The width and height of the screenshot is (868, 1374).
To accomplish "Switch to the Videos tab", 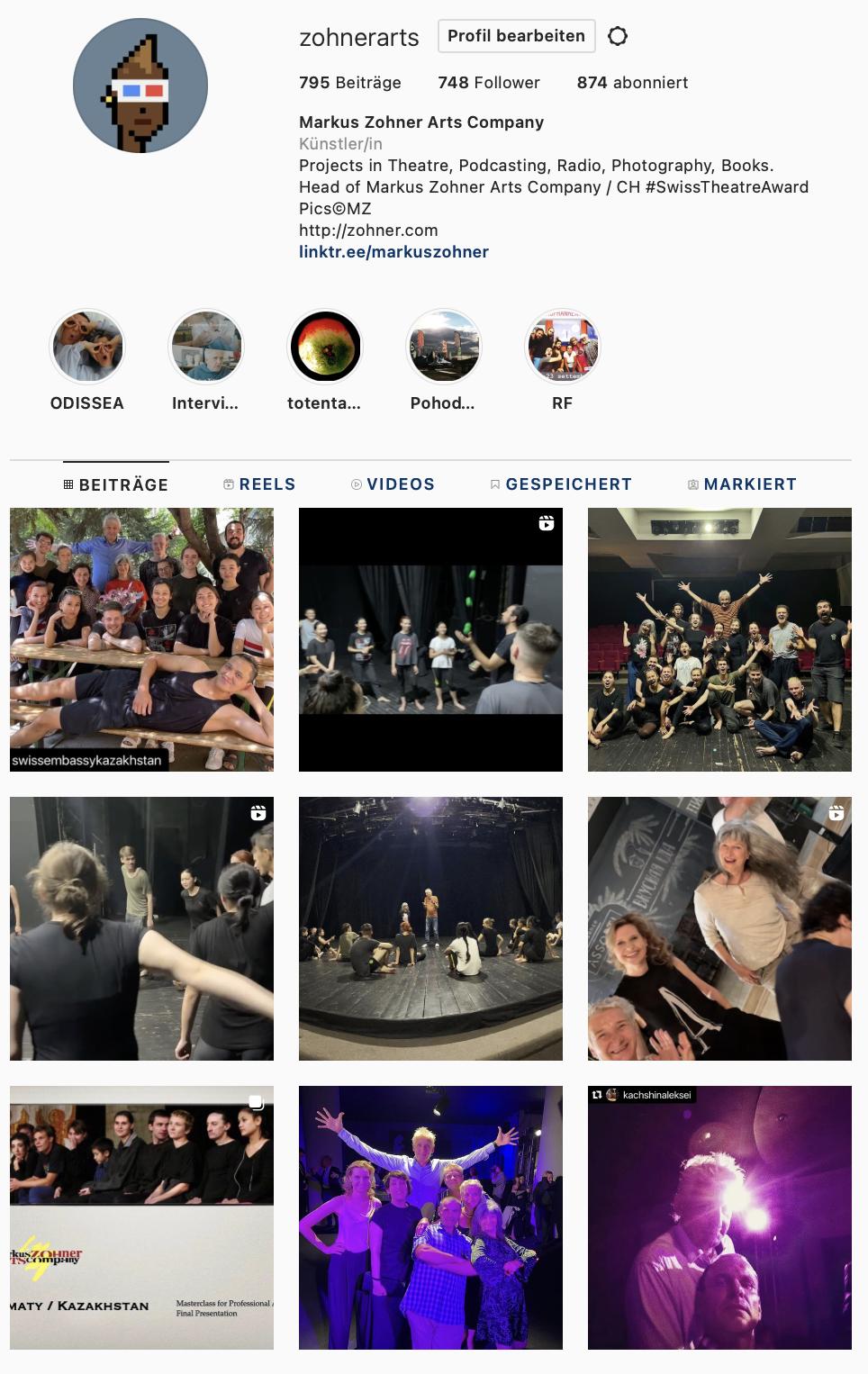I will tap(393, 484).
